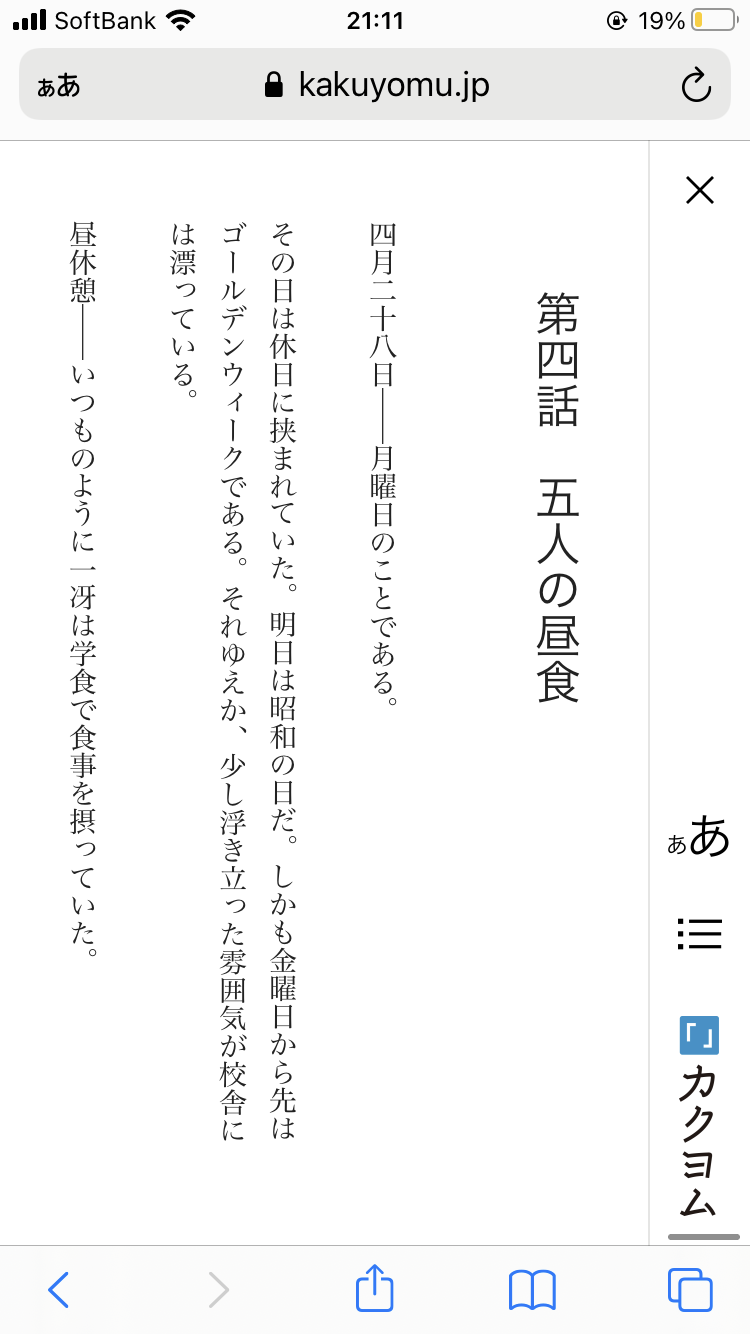Reload the page in Safari
This screenshot has width=750, height=1334.
pyautogui.click(x=695, y=85)
